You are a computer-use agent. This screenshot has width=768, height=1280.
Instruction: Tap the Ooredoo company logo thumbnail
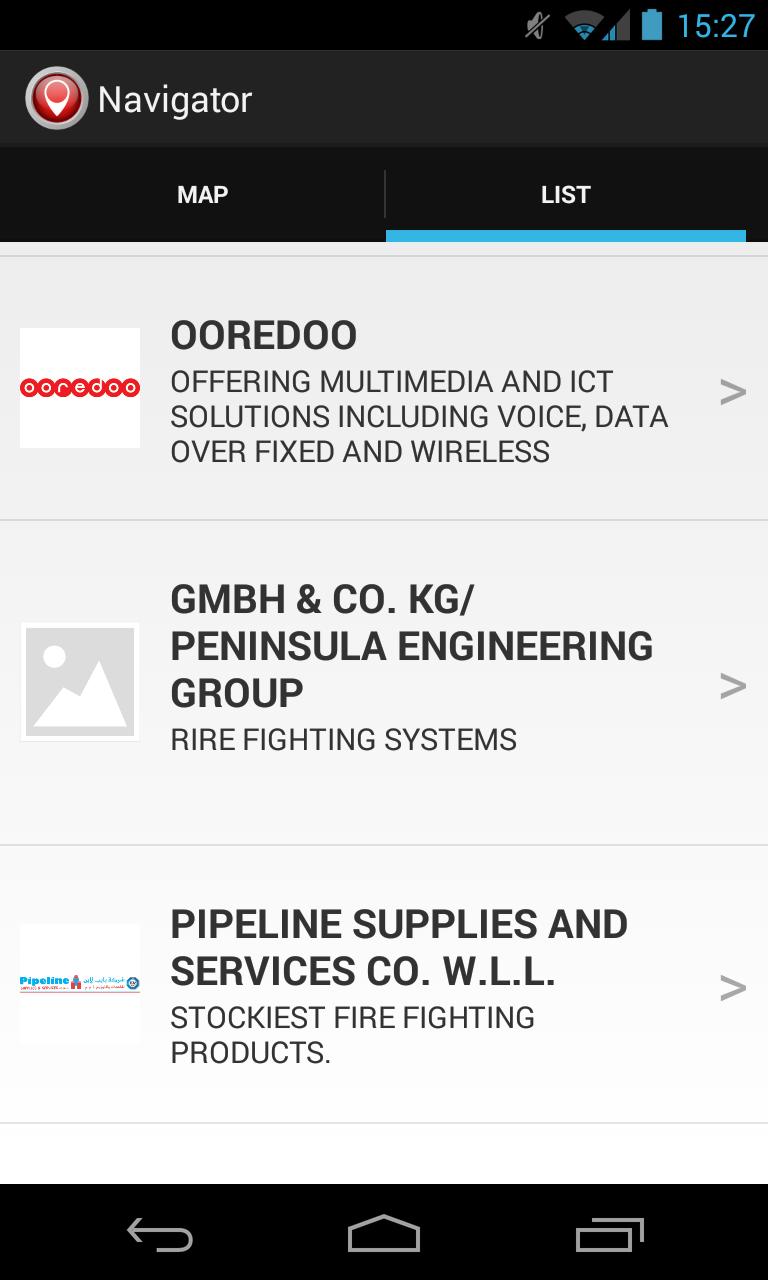(x=80, y=387)
